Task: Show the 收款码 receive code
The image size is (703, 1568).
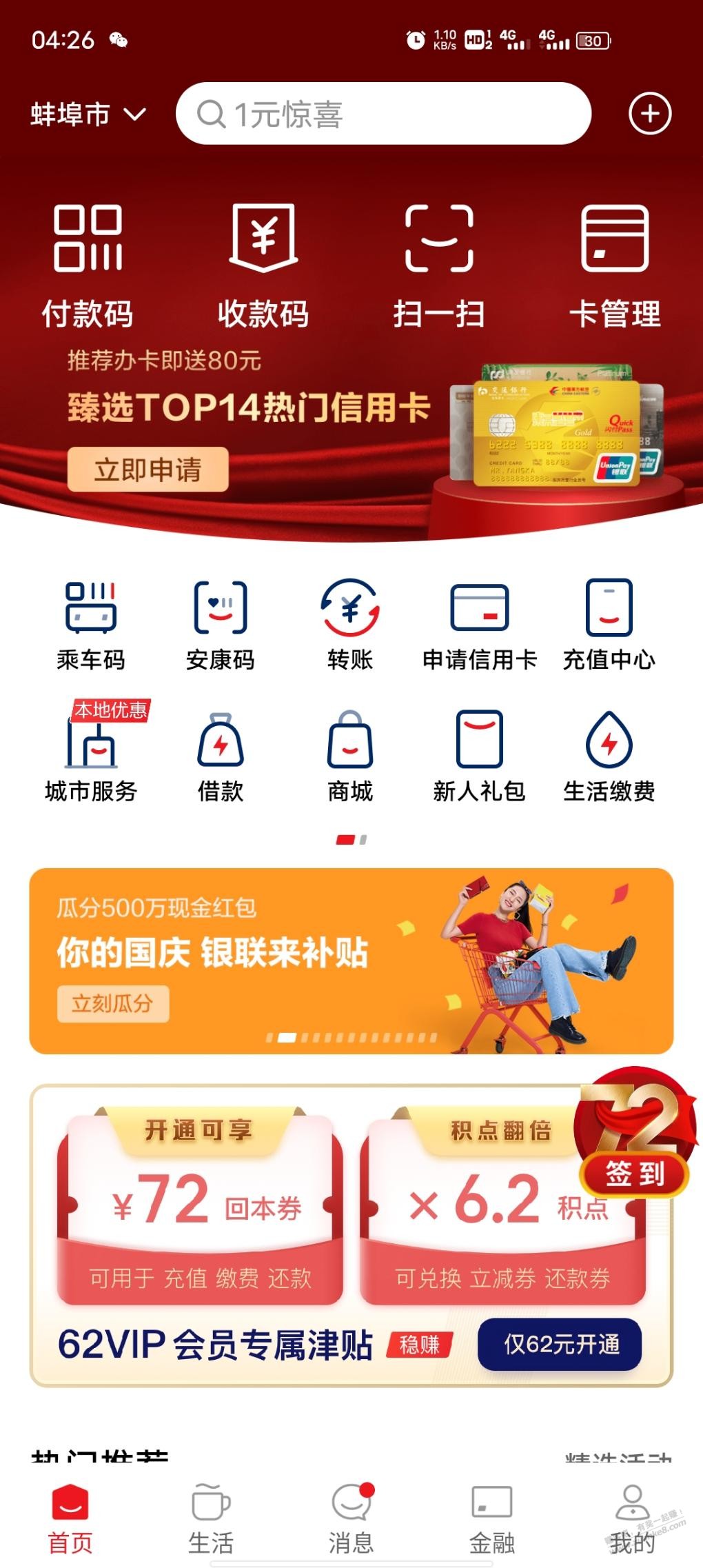Action: coord(263,266)
